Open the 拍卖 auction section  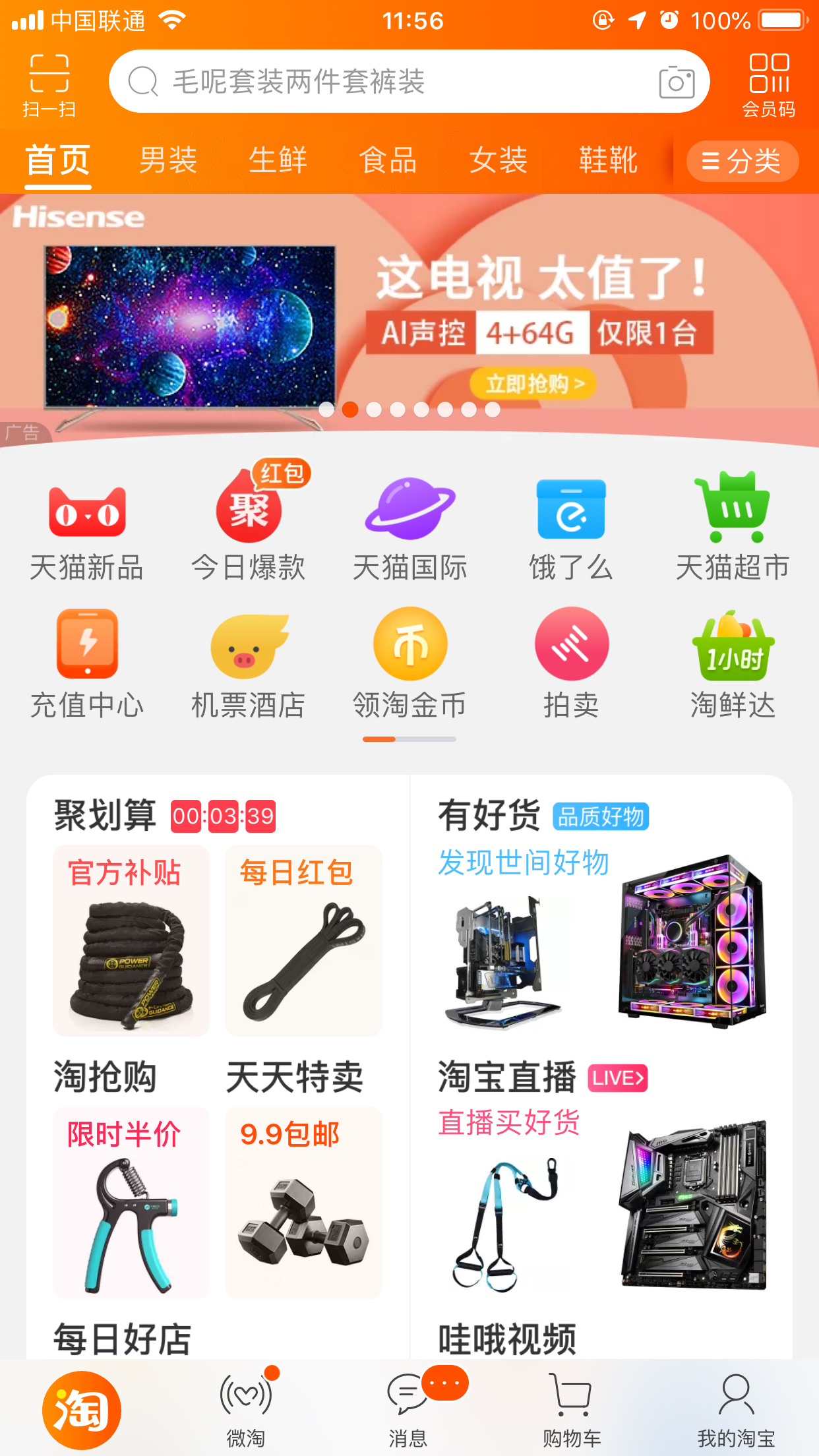[x=571, y=666]
